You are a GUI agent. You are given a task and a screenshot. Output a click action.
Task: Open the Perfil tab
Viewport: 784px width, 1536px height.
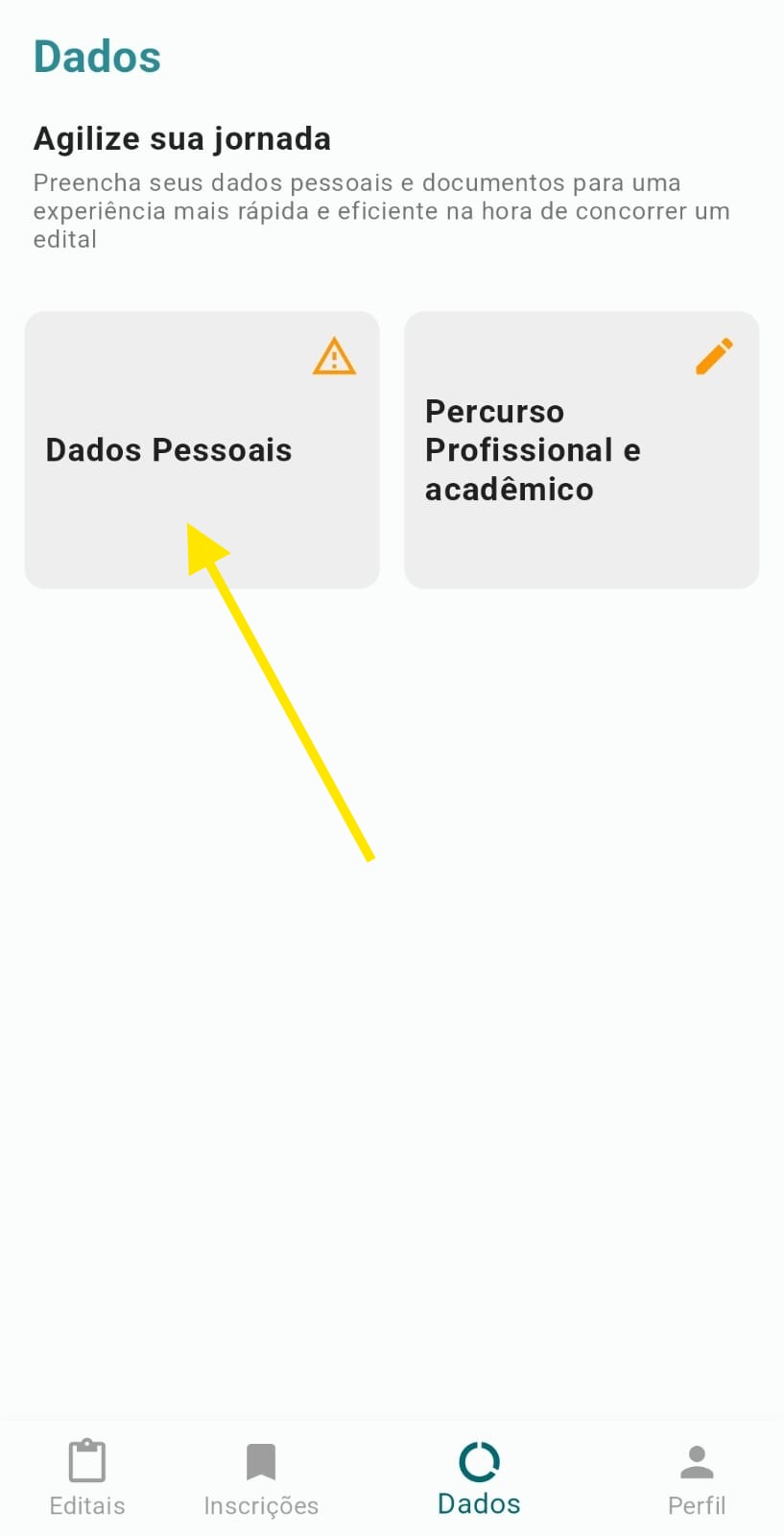pos(697,1478)
